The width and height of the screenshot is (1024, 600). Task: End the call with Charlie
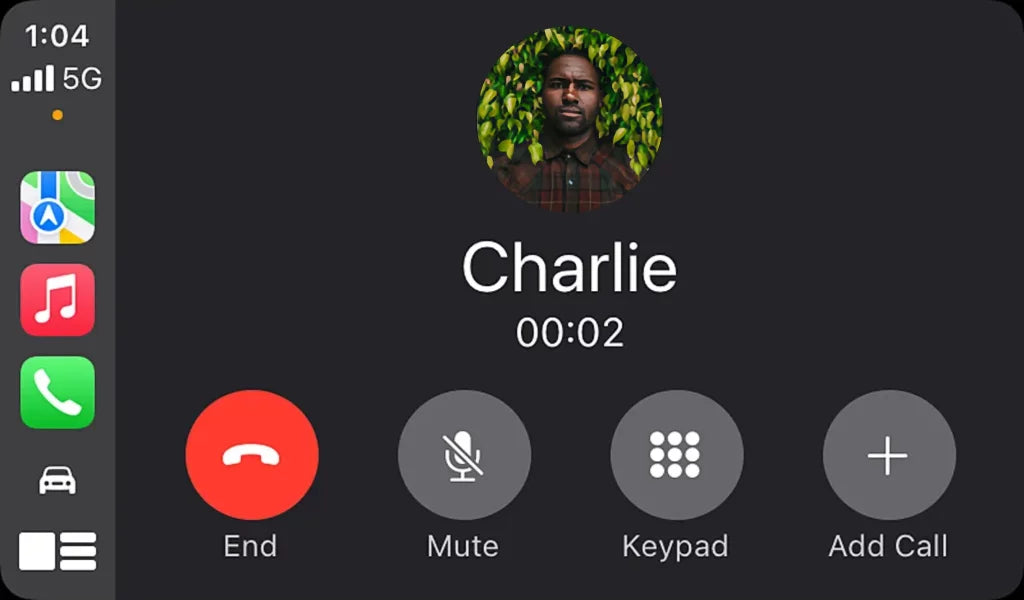pos(252,456)
